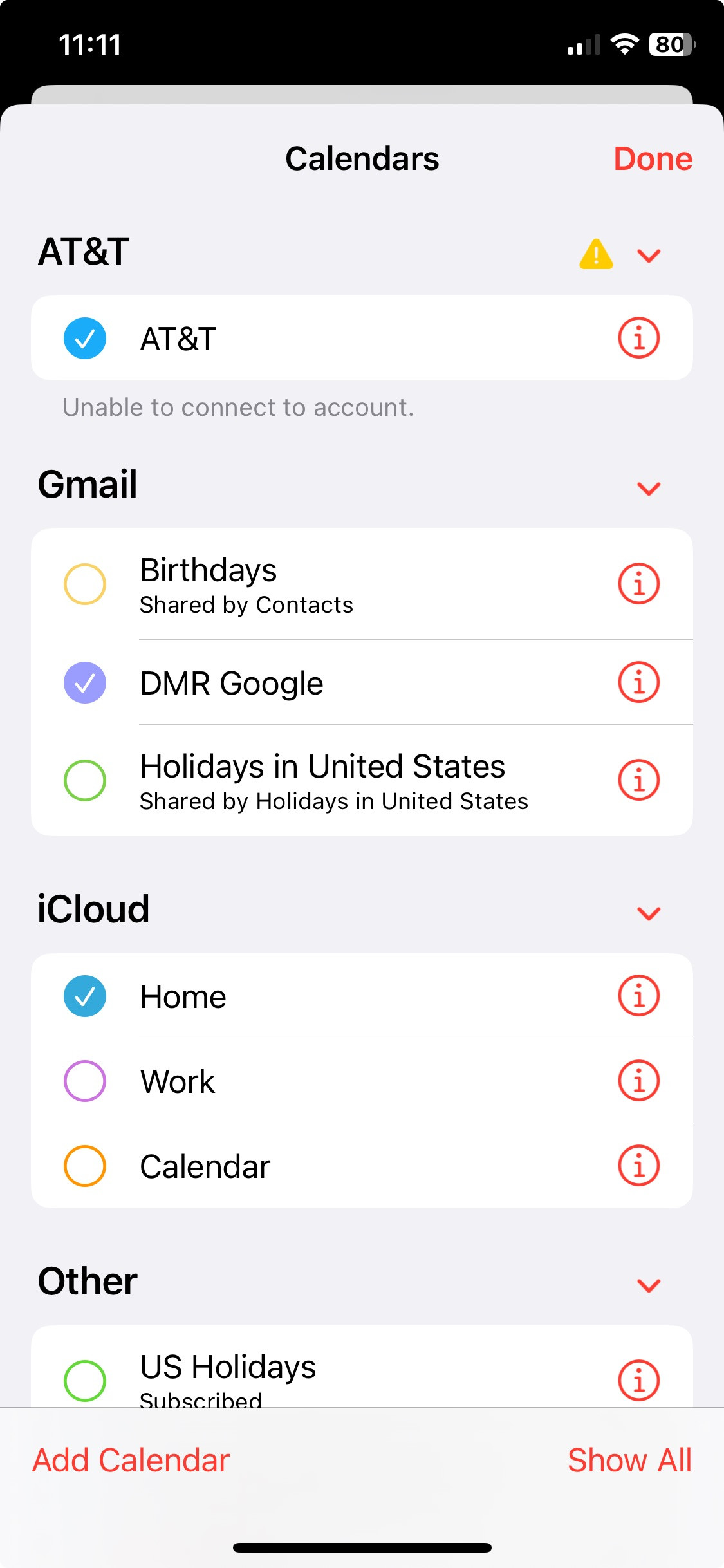Image resolution: width=724 pixels, height=1568 pixels.
Task: Enable Holidays in United States calendar
Action: tap(85, 781)
